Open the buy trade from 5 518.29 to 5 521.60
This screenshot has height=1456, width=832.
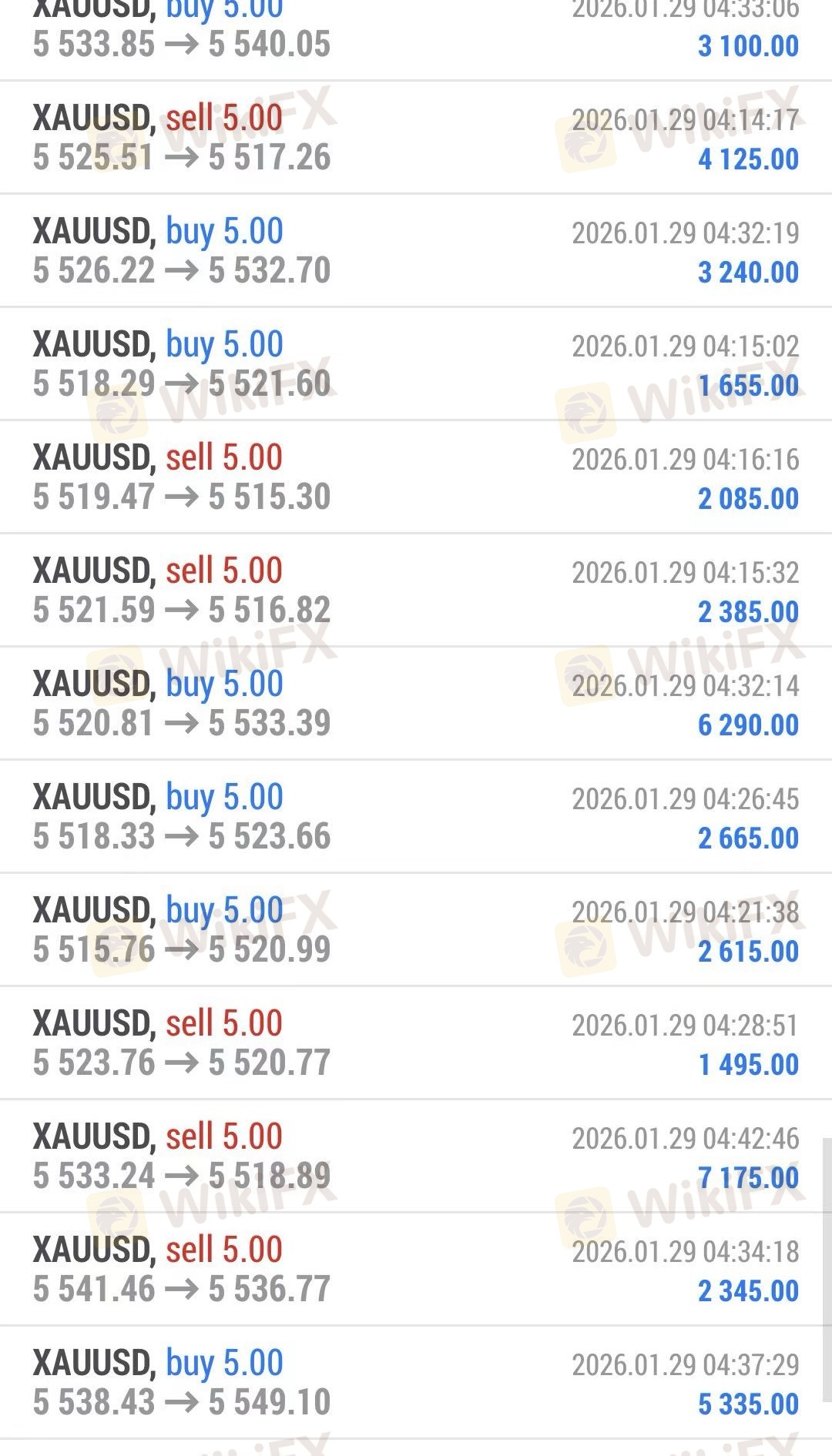click(416, 364)
